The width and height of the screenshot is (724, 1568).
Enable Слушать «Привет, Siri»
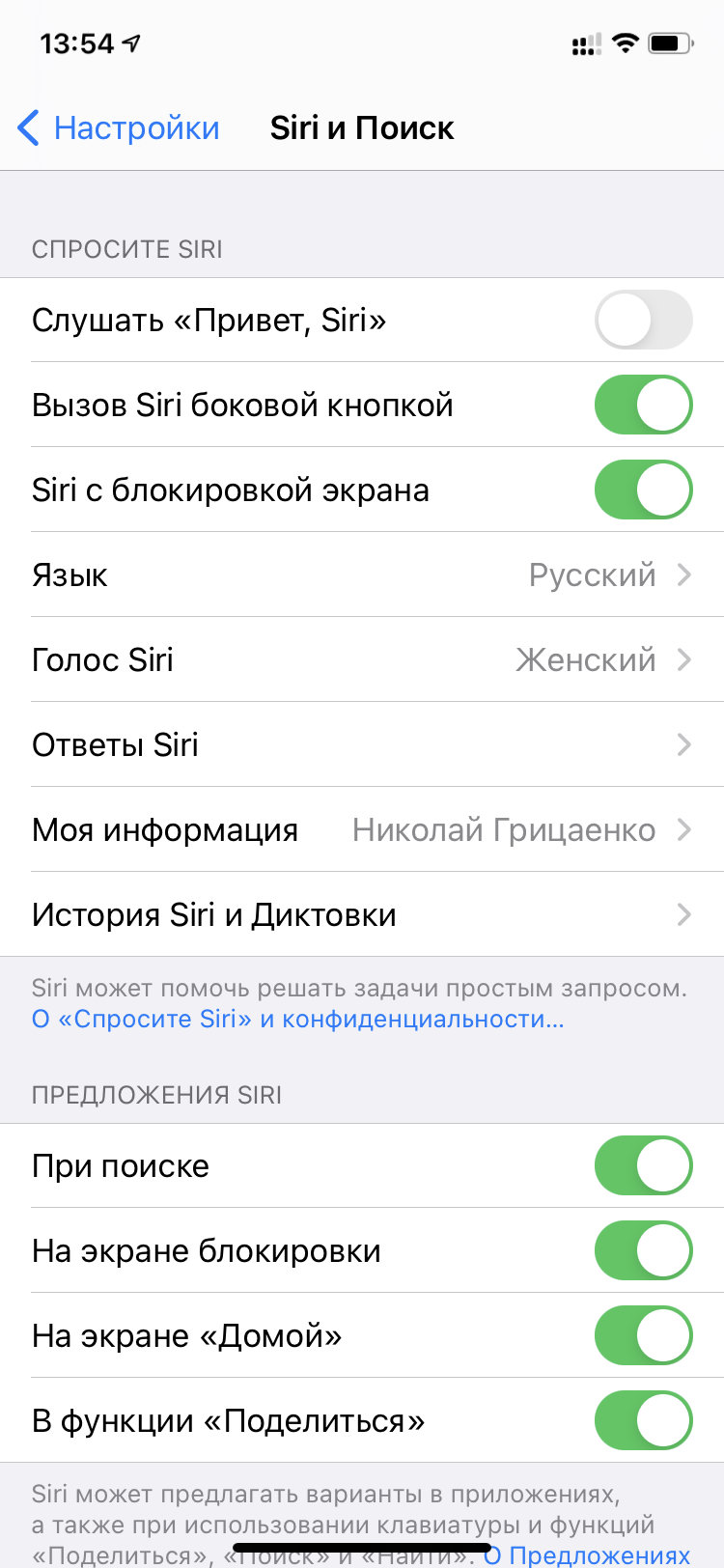[x=643, y=321]
